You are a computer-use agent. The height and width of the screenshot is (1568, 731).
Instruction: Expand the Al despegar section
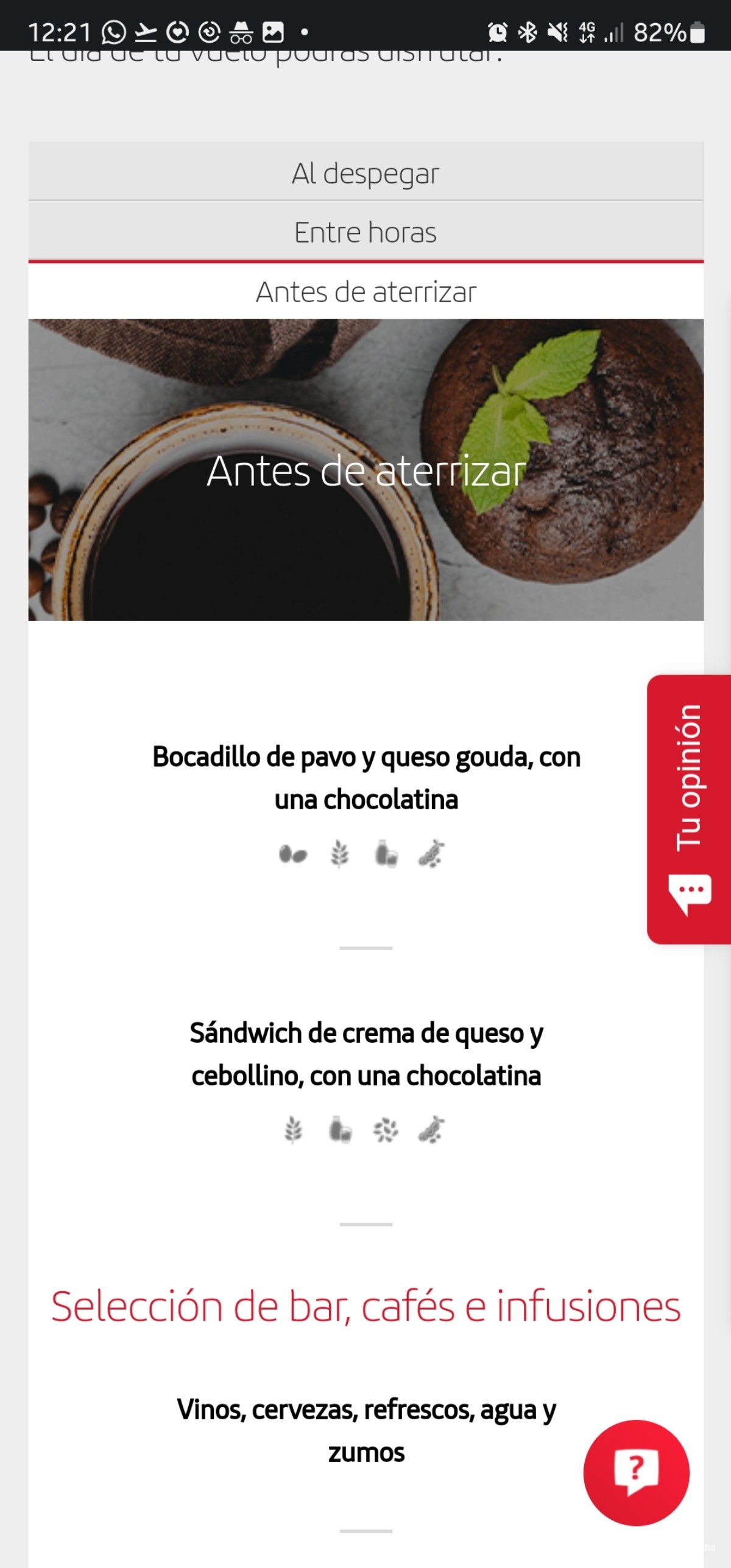pyautogui.click(x=365, y=172)
